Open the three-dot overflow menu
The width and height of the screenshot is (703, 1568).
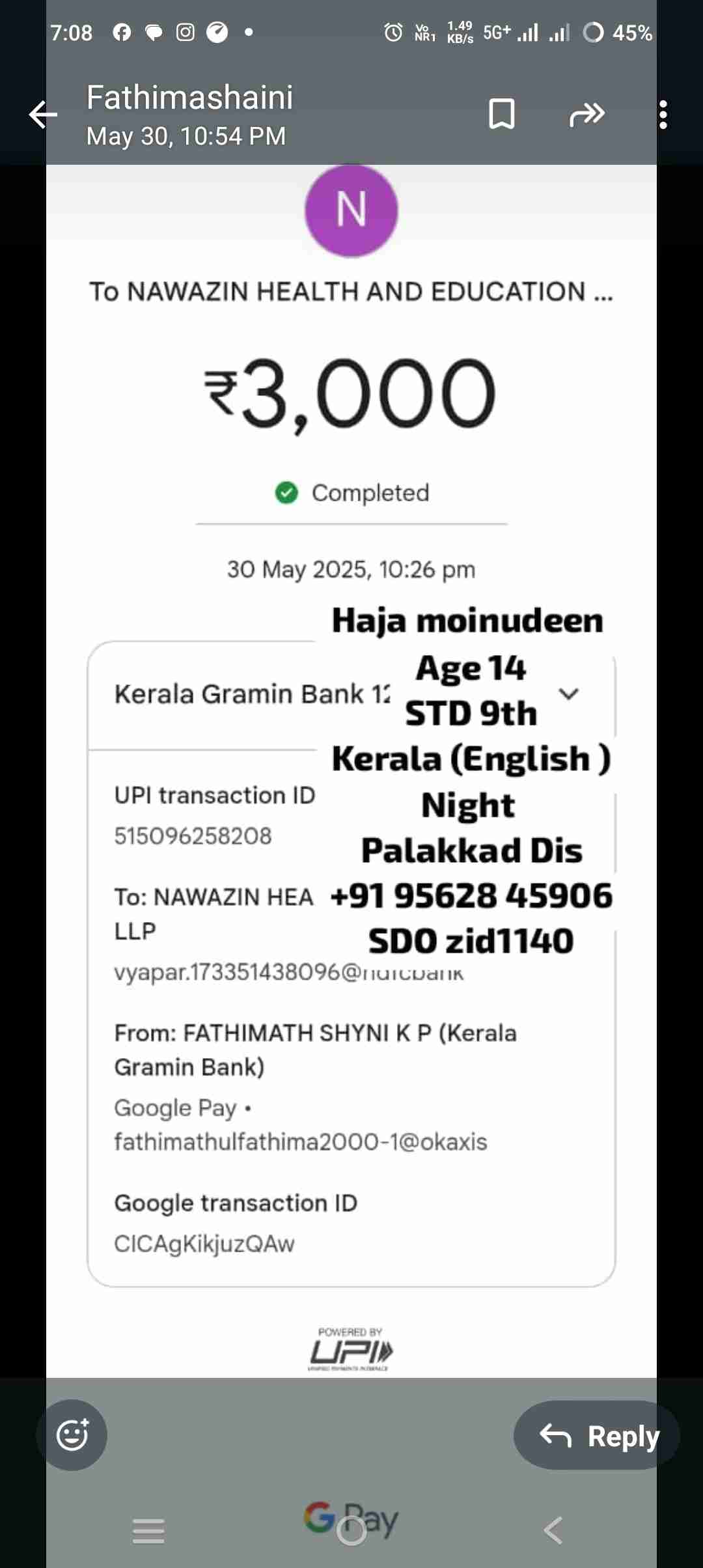[663, 115]
